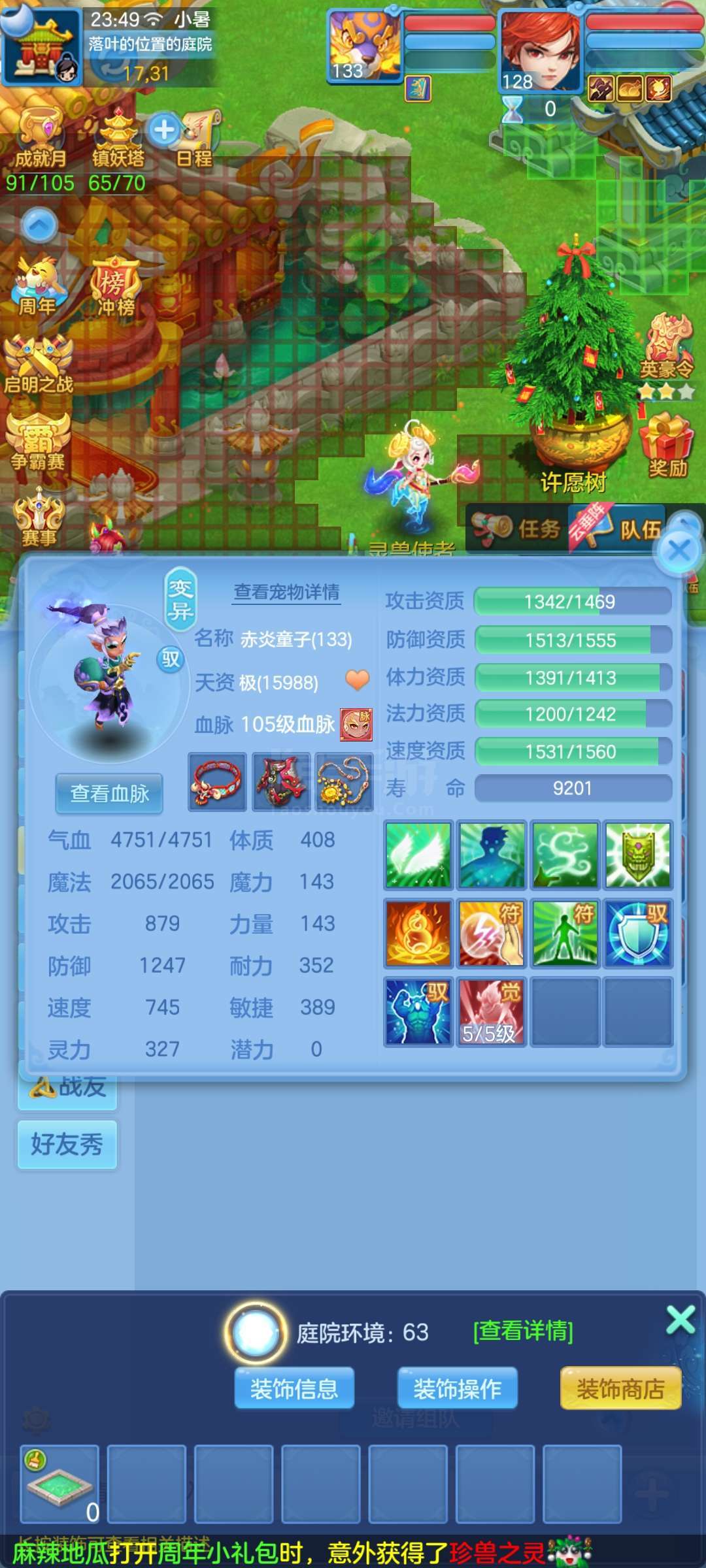Switch to the 任务 tab
706x1568 pixels.
[x=516, y=528]
